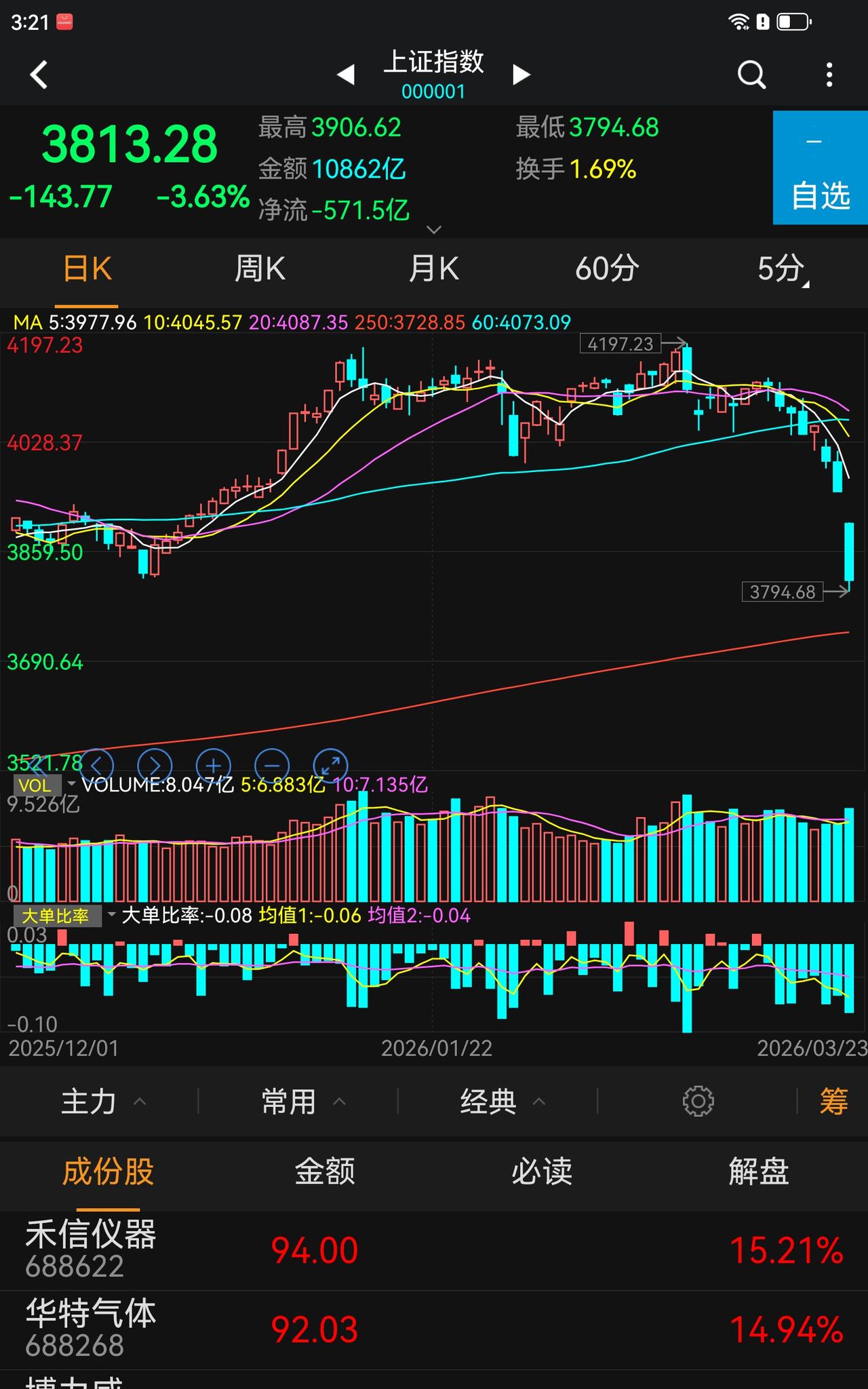Zoom in on chart with plus icon
This screenshot has width=868, height=1389.
click(x=214, y=766)
